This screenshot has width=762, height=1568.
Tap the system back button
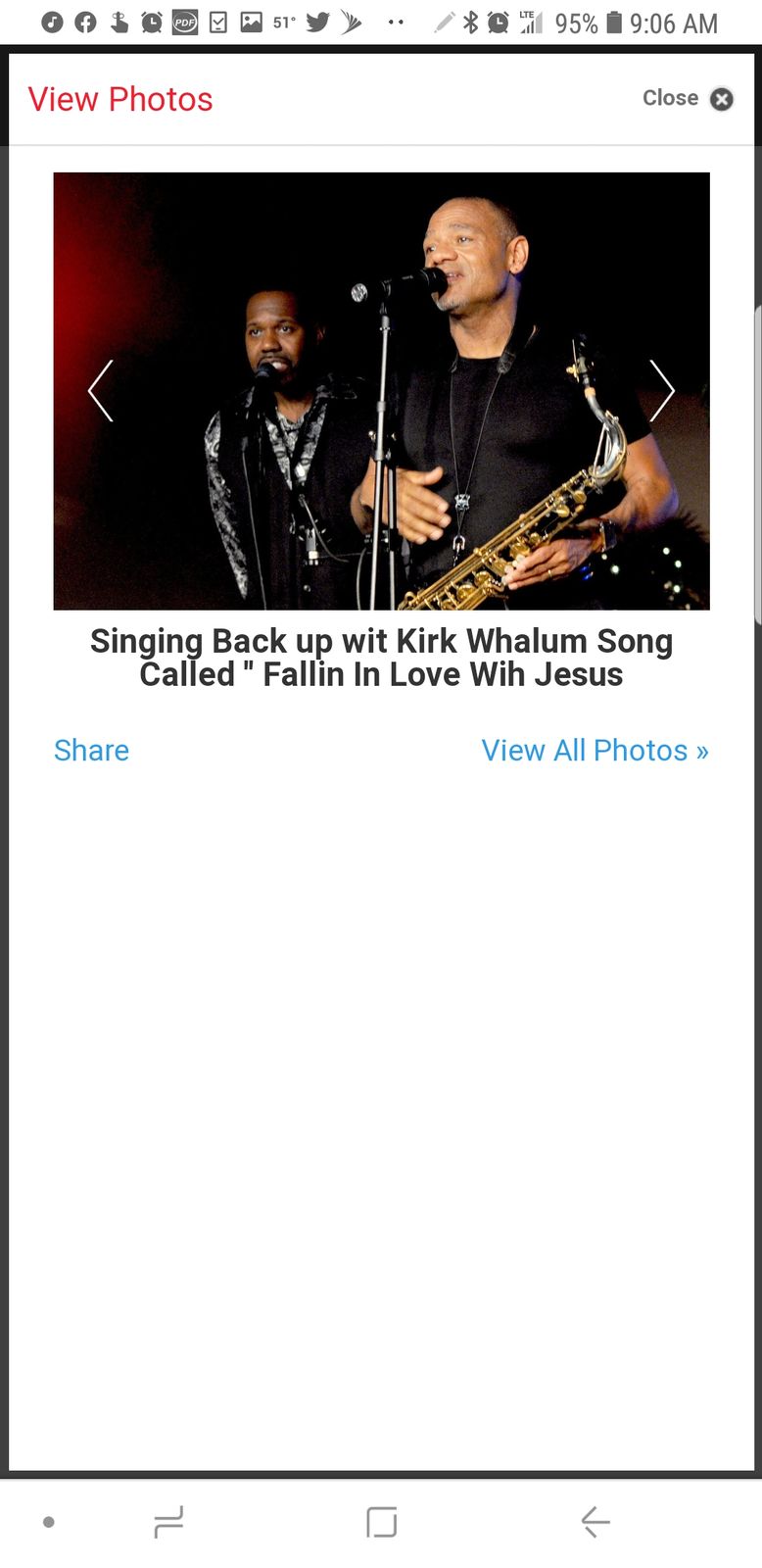[595, 1522]
